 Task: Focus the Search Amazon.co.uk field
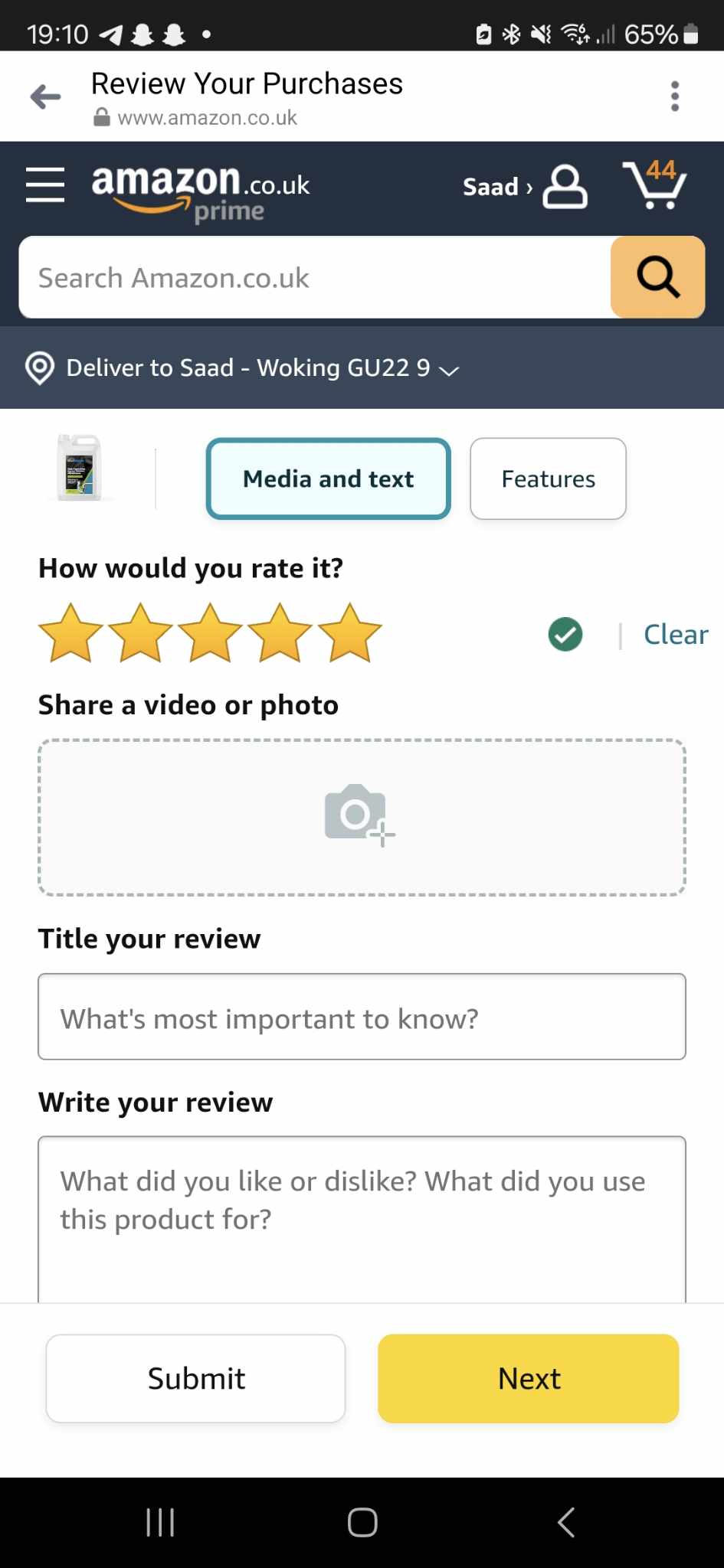[x=315, y=277]
